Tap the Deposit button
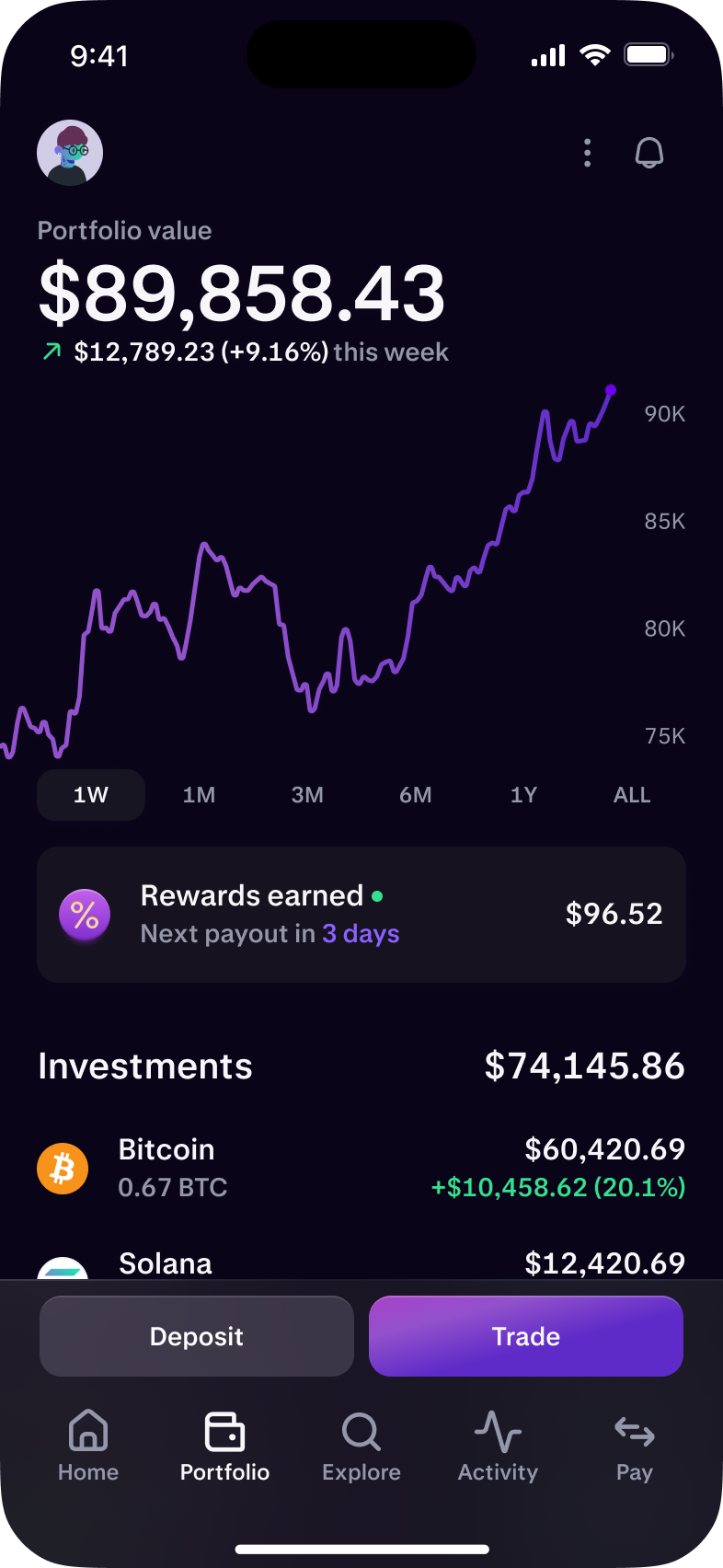The height and width of the screenshot is (1568, 723). pyautogui.click(x=197, y=1336)
